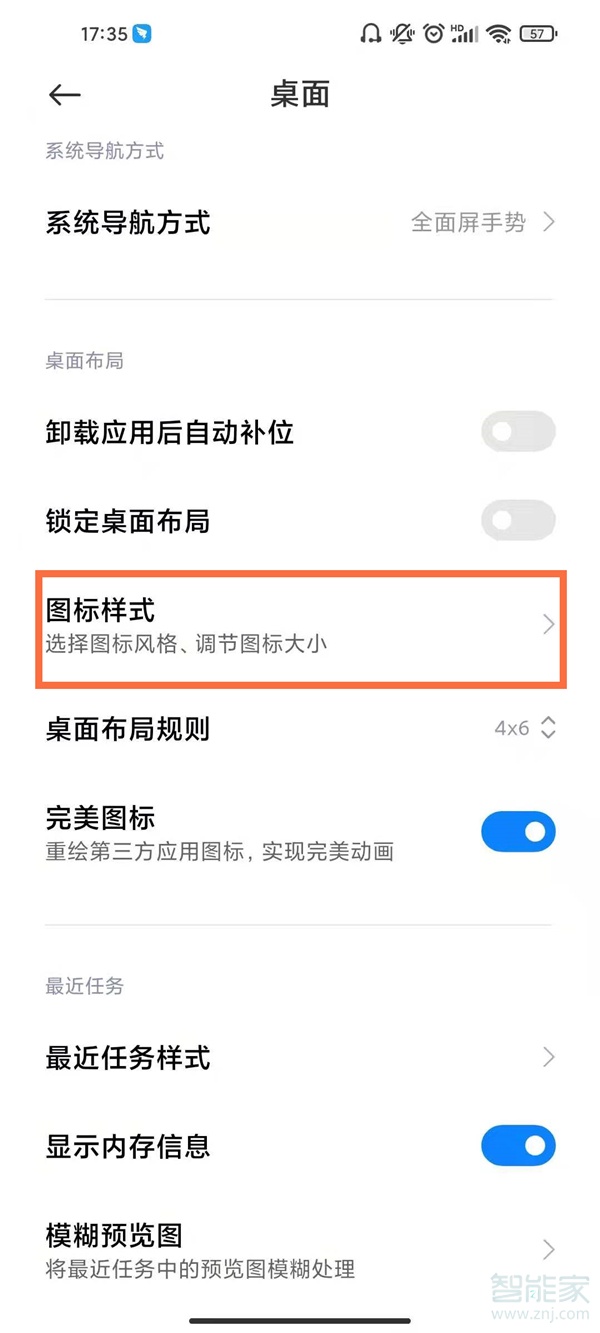Disable 完美图标 switch
Viewport: 600px width, 1333px height.
pyautogui.click(x=517, y=832)
